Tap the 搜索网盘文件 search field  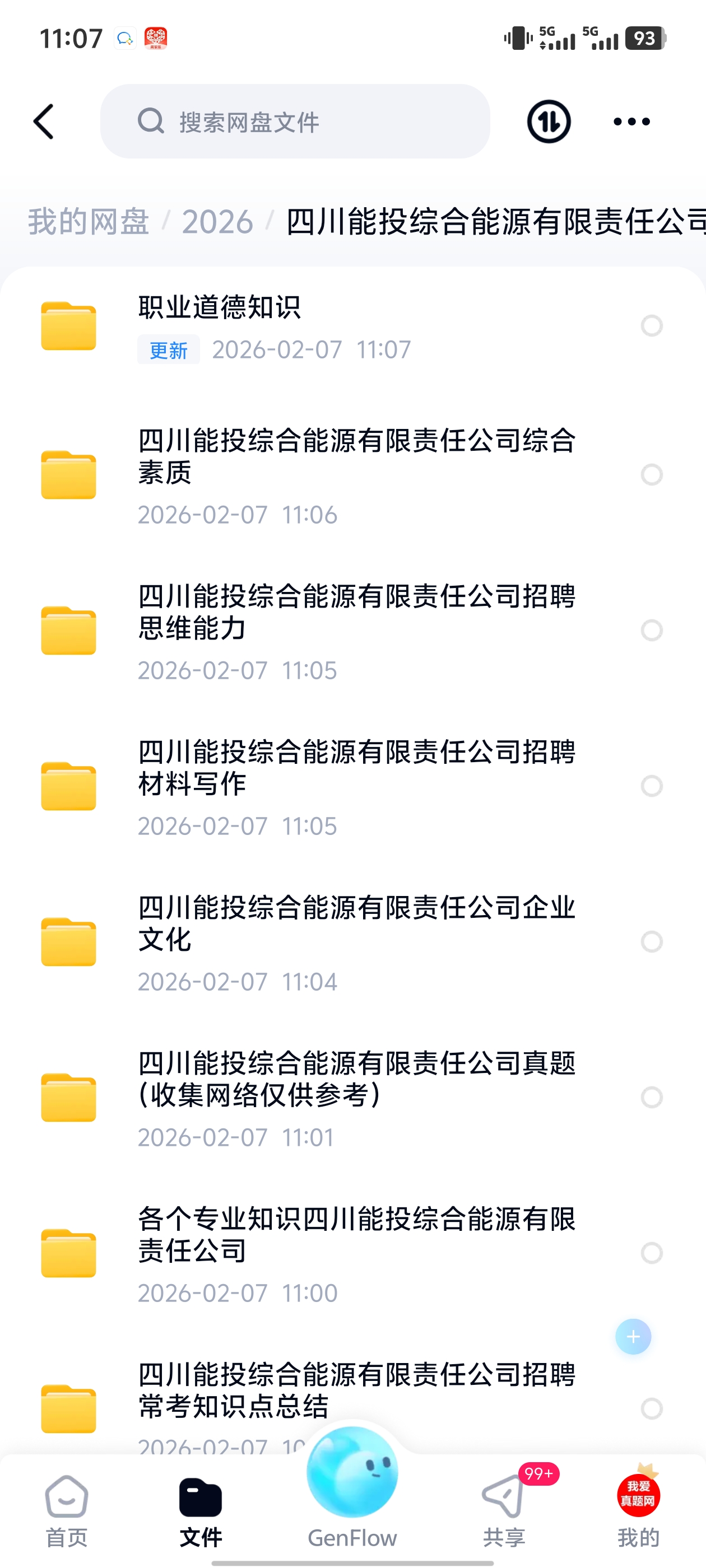[296, 120]
